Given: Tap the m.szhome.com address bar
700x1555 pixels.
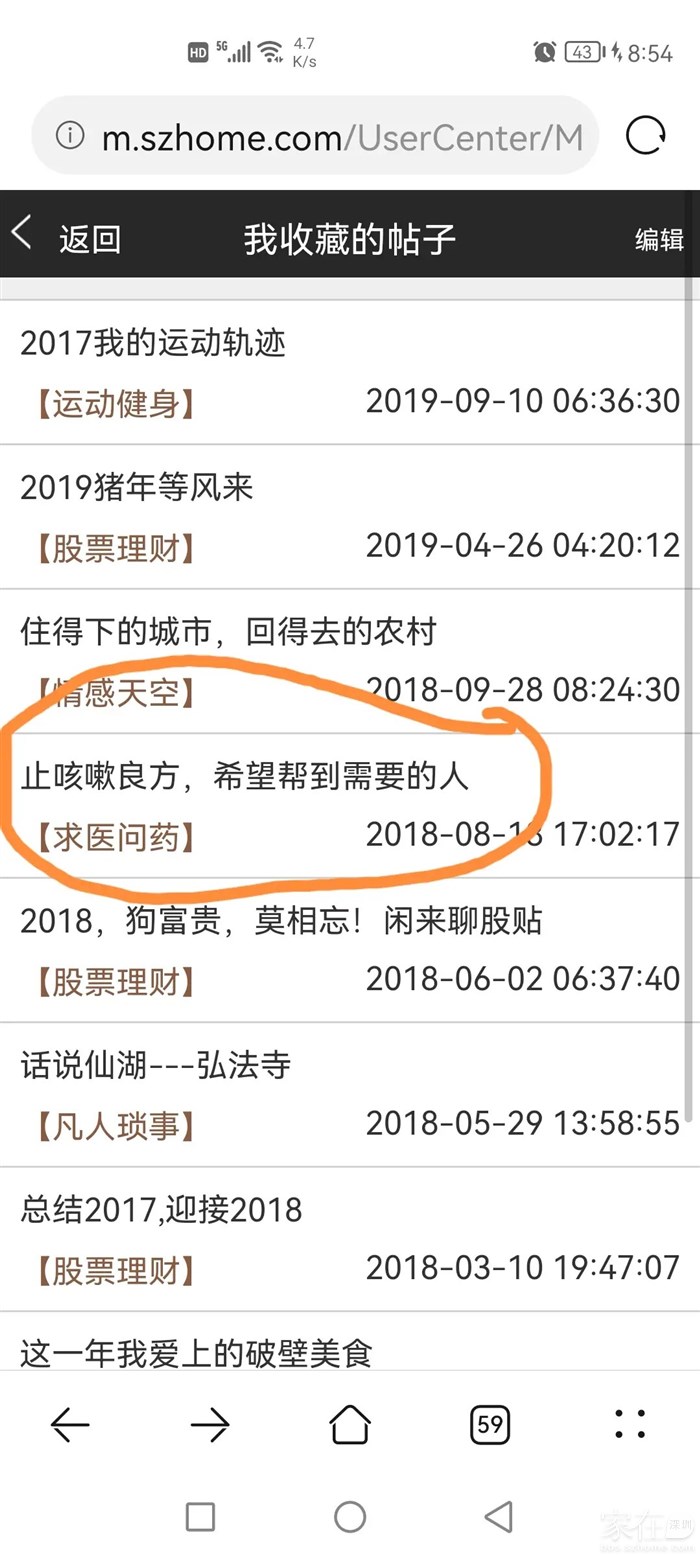Looking at the screenshot, I should tap(340, 137).
